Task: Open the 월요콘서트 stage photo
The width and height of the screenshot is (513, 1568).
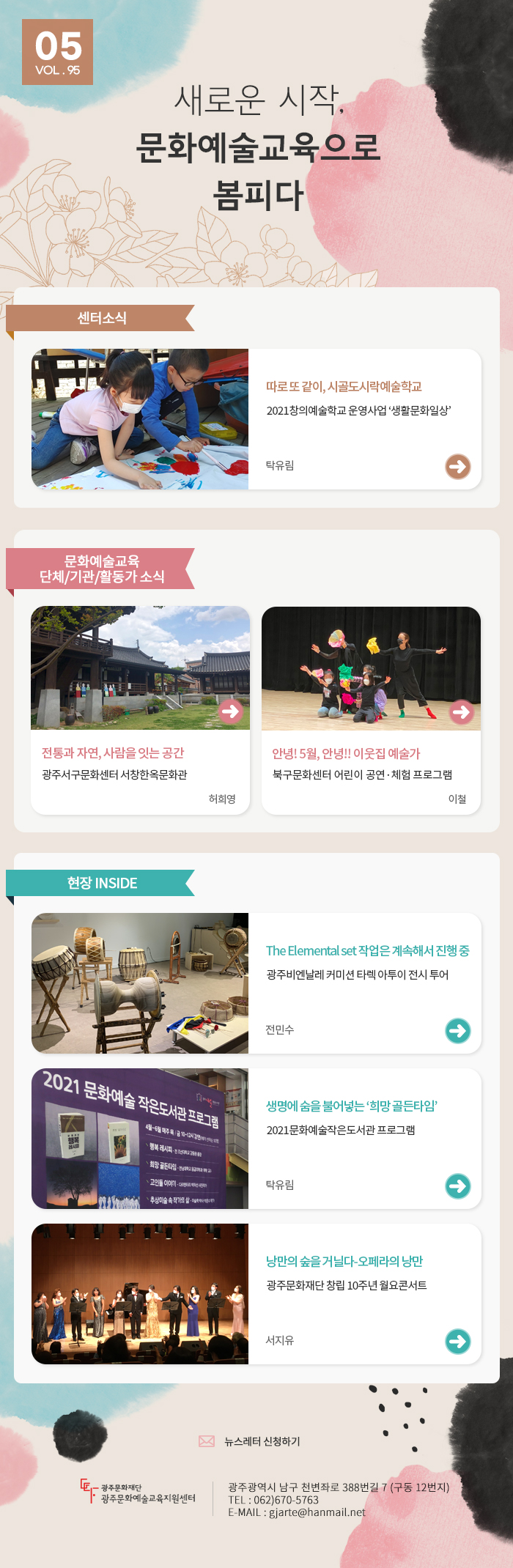Action: (140, 1294)
